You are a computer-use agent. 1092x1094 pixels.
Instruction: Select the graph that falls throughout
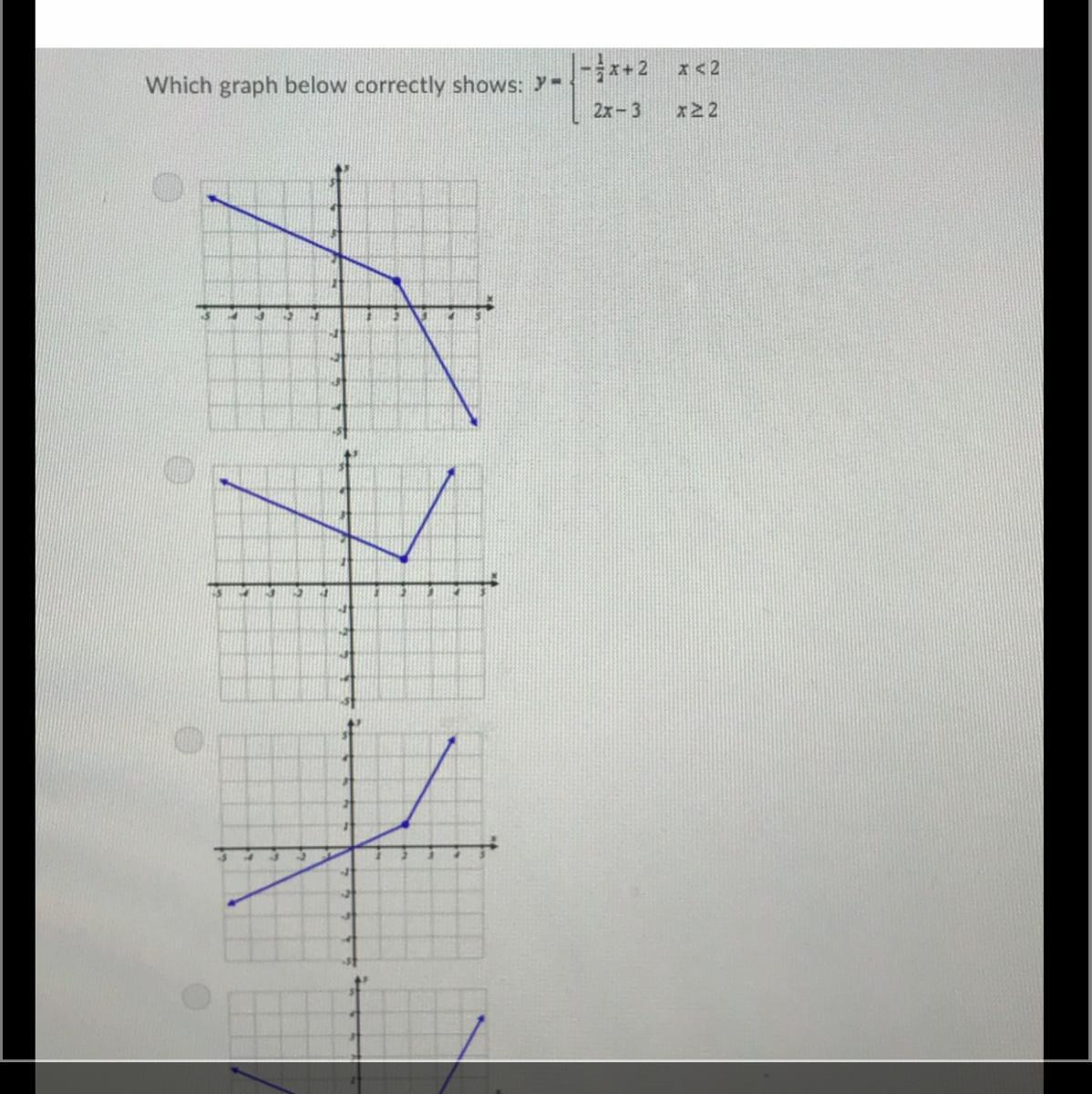click(168, 187)
